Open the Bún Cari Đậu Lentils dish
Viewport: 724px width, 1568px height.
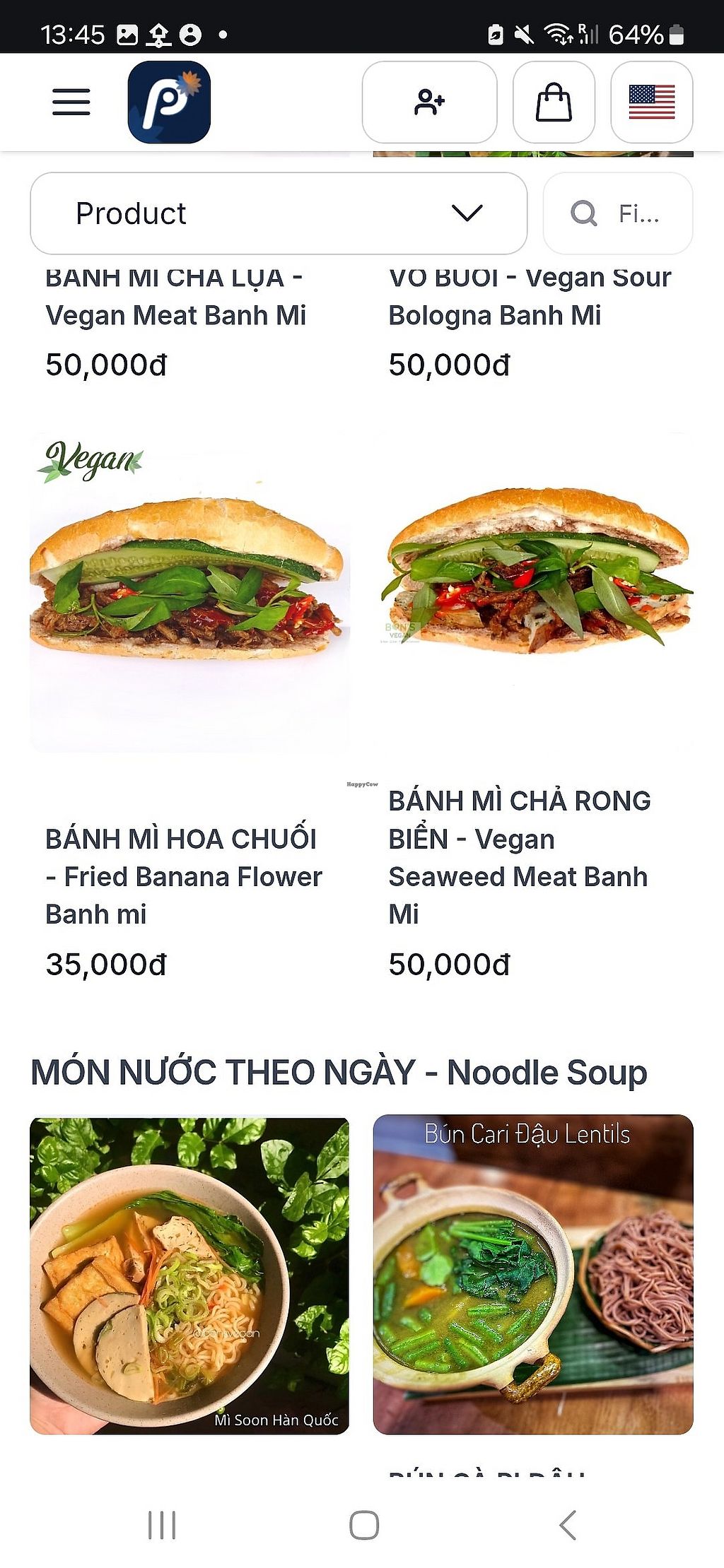pos(533,1275)
